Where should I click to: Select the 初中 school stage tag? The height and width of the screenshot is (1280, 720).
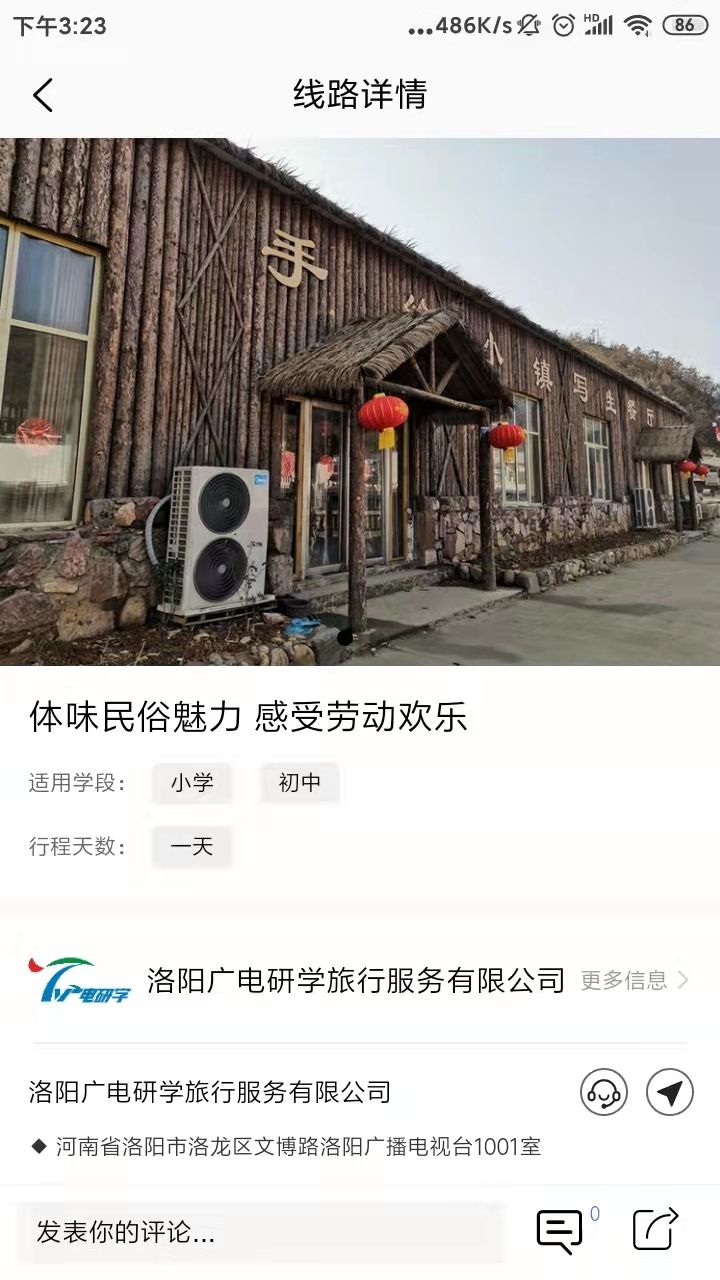(299, 784)
